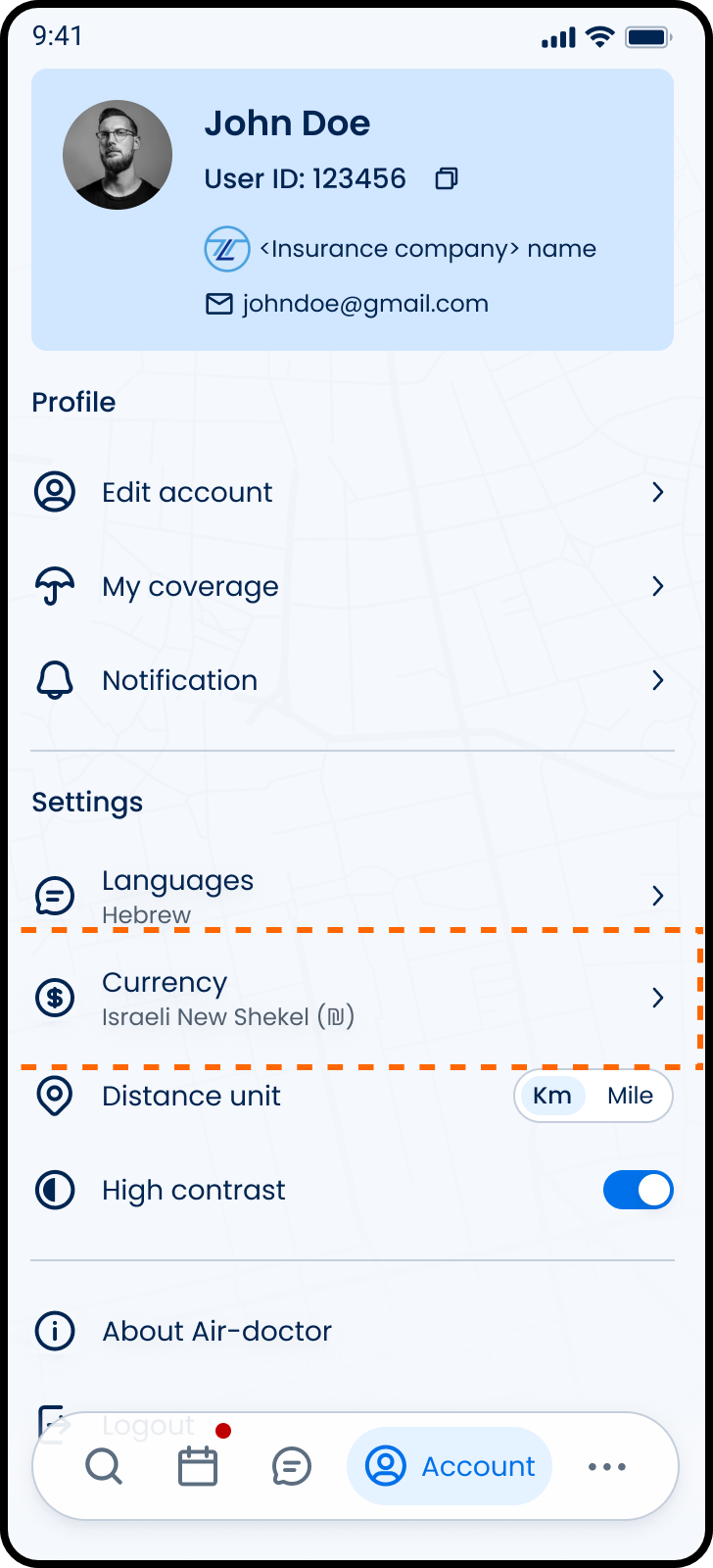713x1568 pixels.
Task: Go to the search tab
Action: pos(104,1467)
